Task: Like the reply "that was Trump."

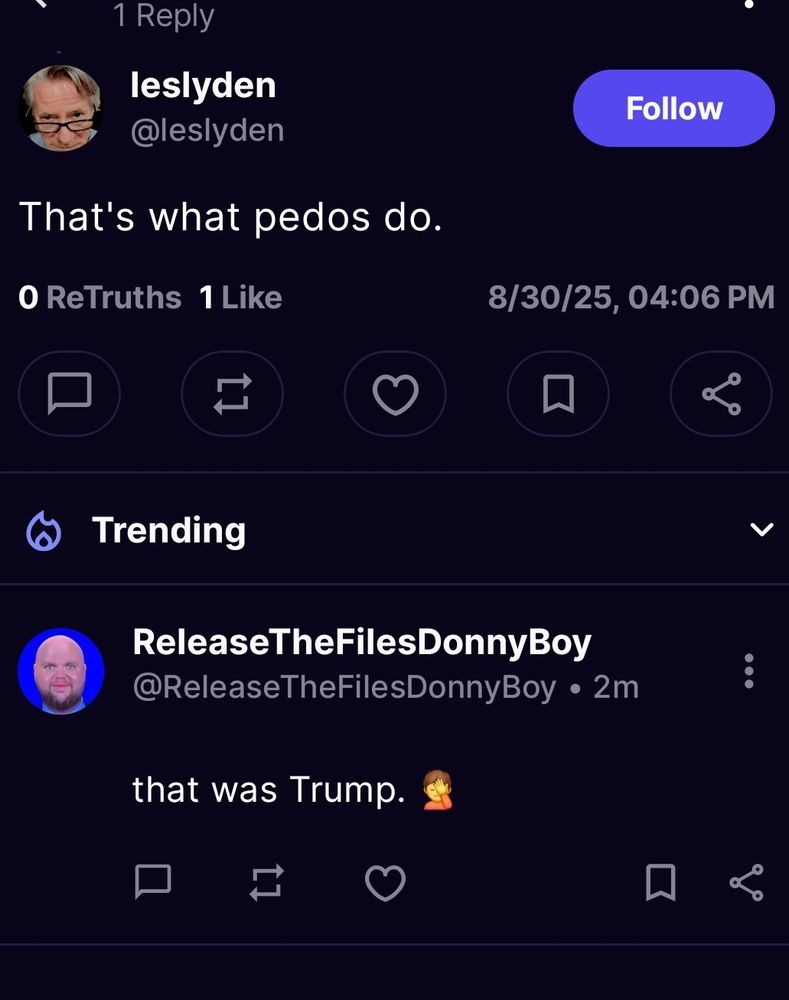Action: click(385, 882)
